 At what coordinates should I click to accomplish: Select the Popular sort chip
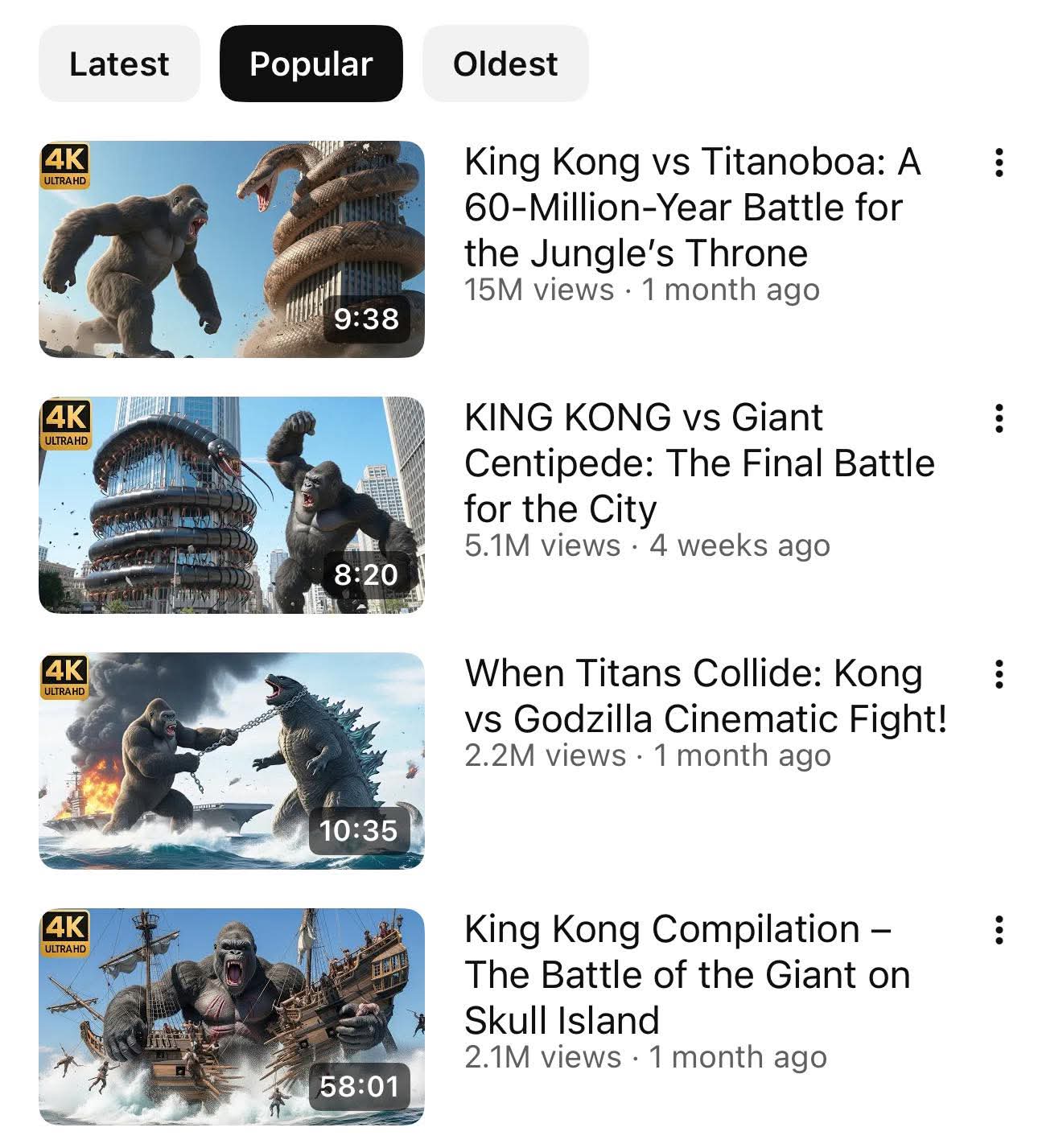coord(311,64)
